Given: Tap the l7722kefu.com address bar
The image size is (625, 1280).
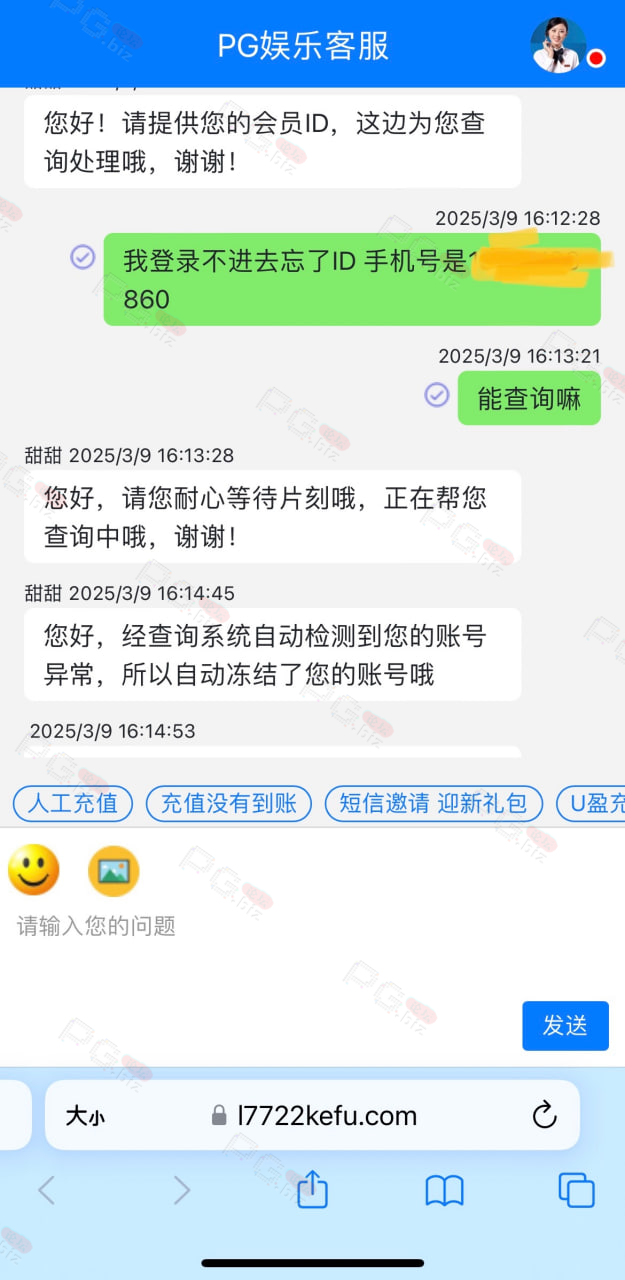Looking at the screenshot, I should 312,1115.
